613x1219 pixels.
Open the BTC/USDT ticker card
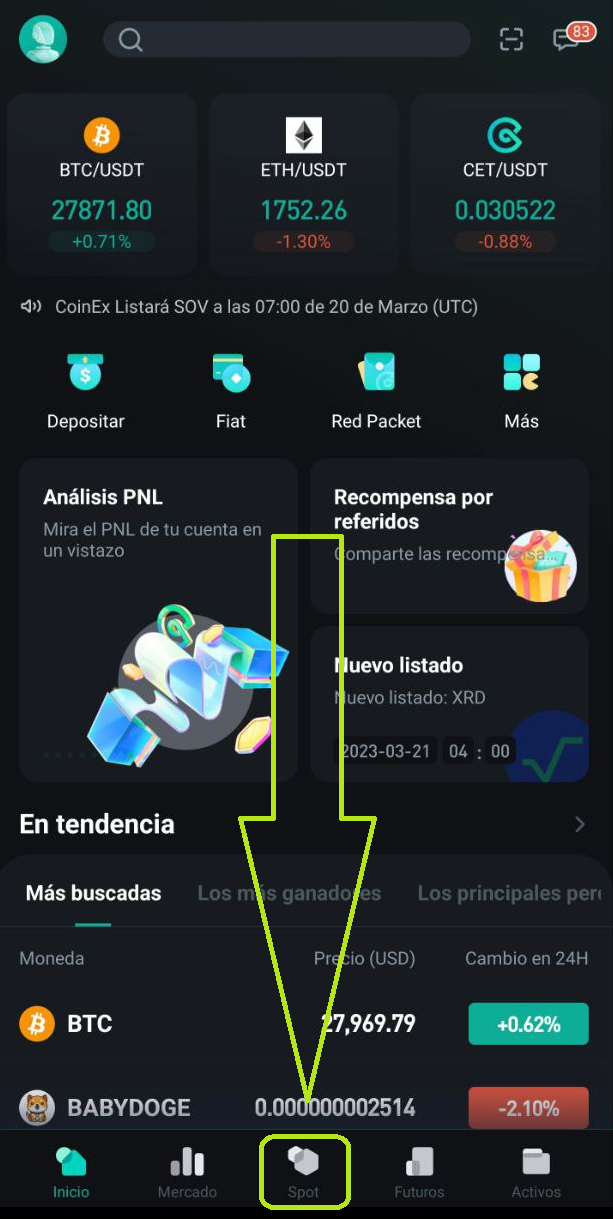click(102, 185)
